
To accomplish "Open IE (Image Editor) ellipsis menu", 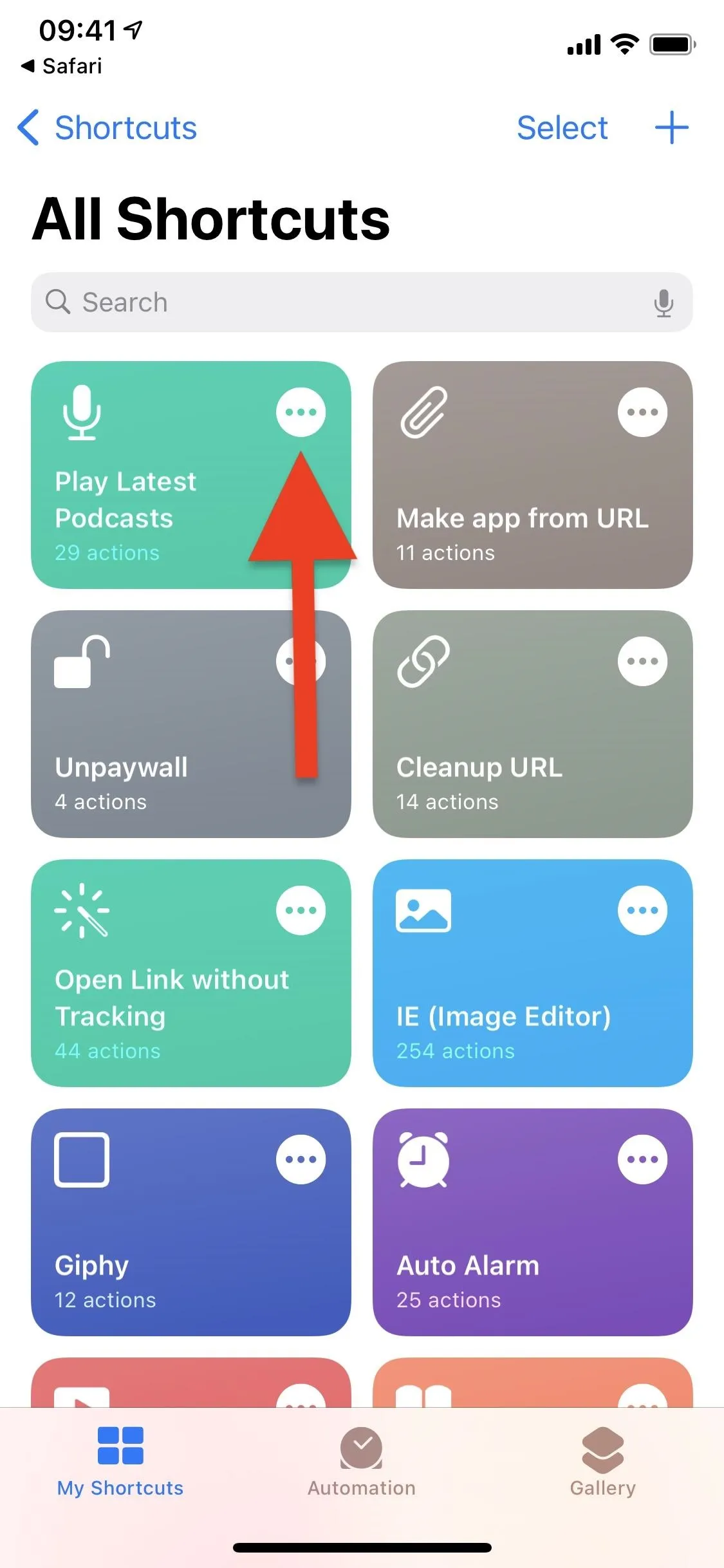I will (642, 910).
